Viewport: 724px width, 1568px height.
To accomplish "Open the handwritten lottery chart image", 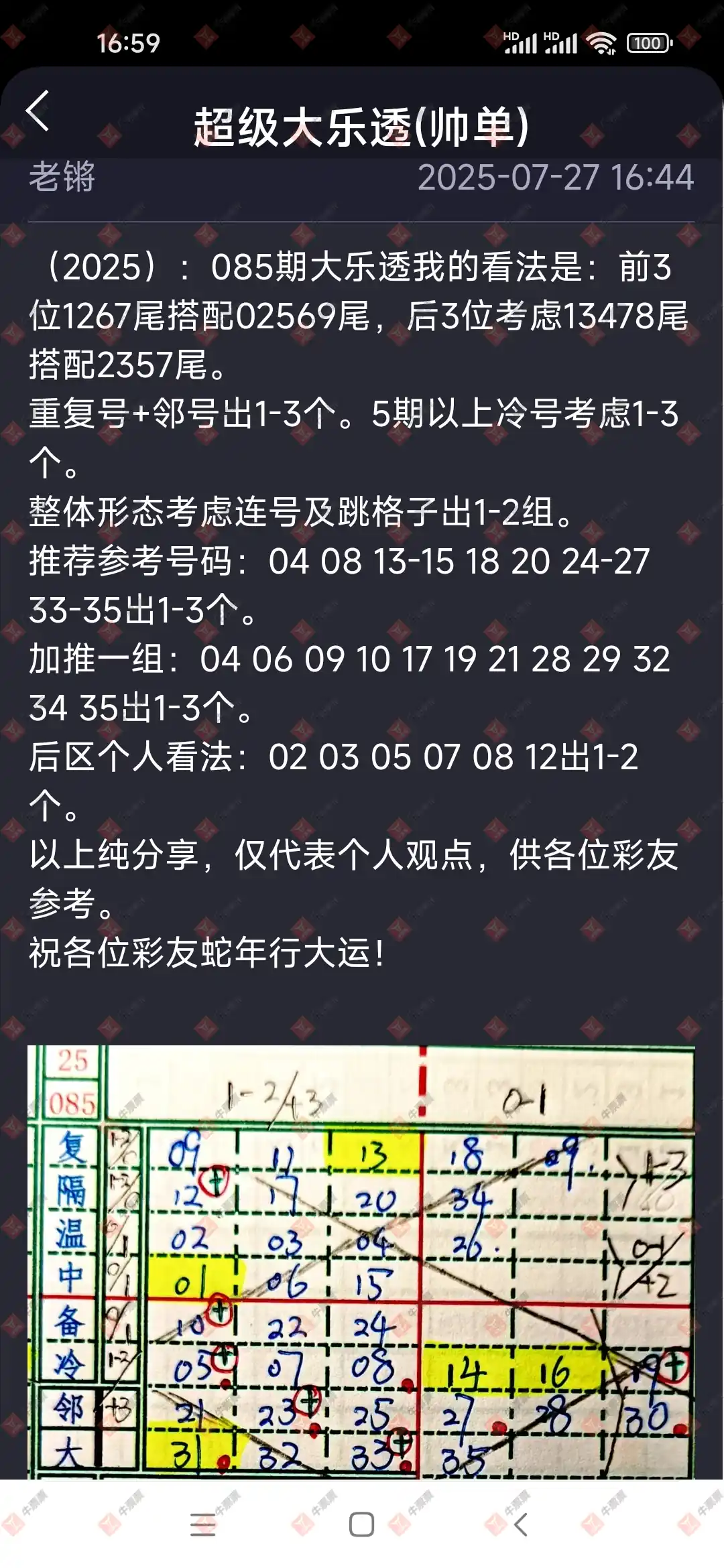I will 361,1260.
